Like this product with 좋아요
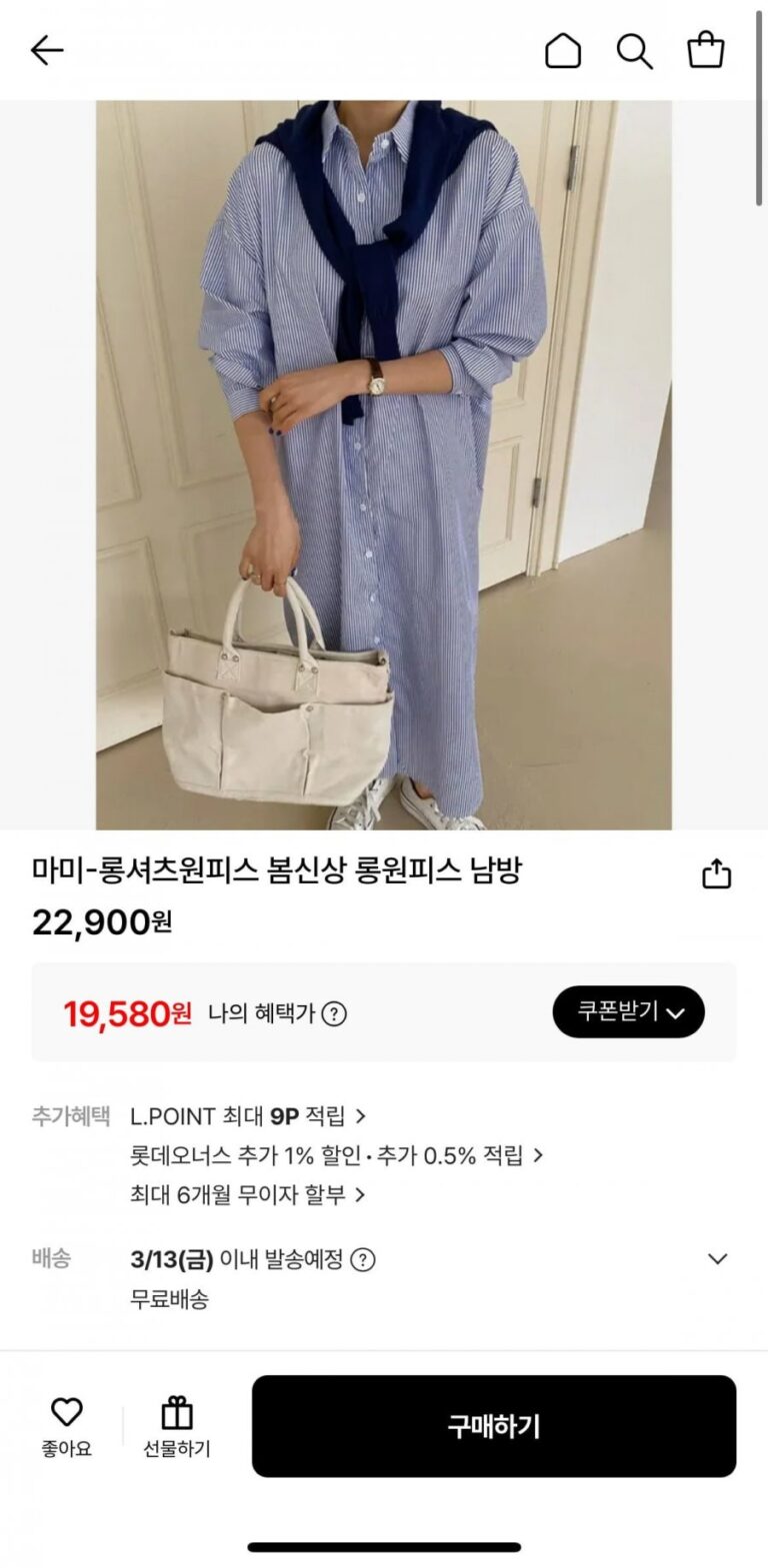 click(67, 1425)
